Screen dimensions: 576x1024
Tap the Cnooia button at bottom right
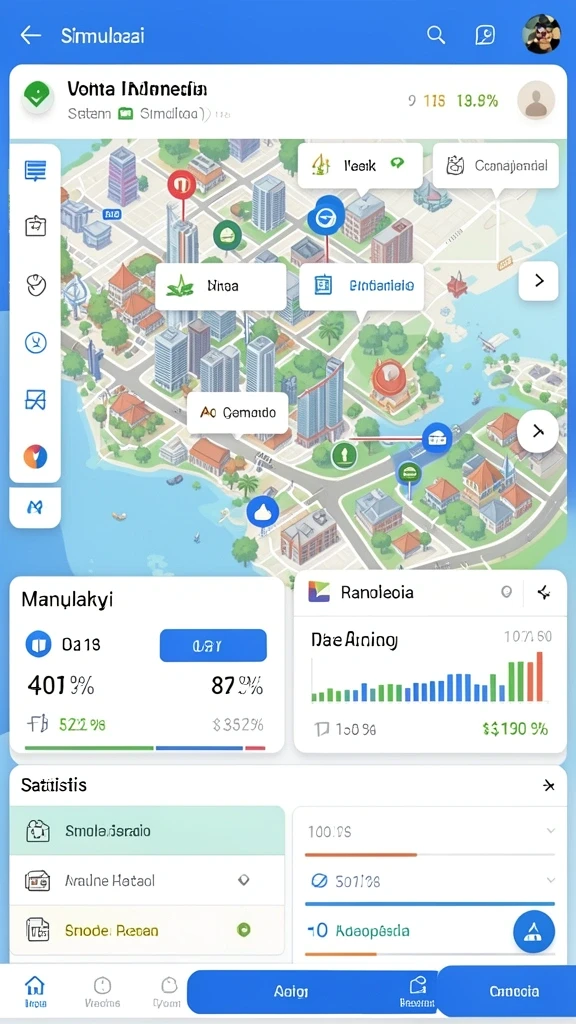[514, 991]
